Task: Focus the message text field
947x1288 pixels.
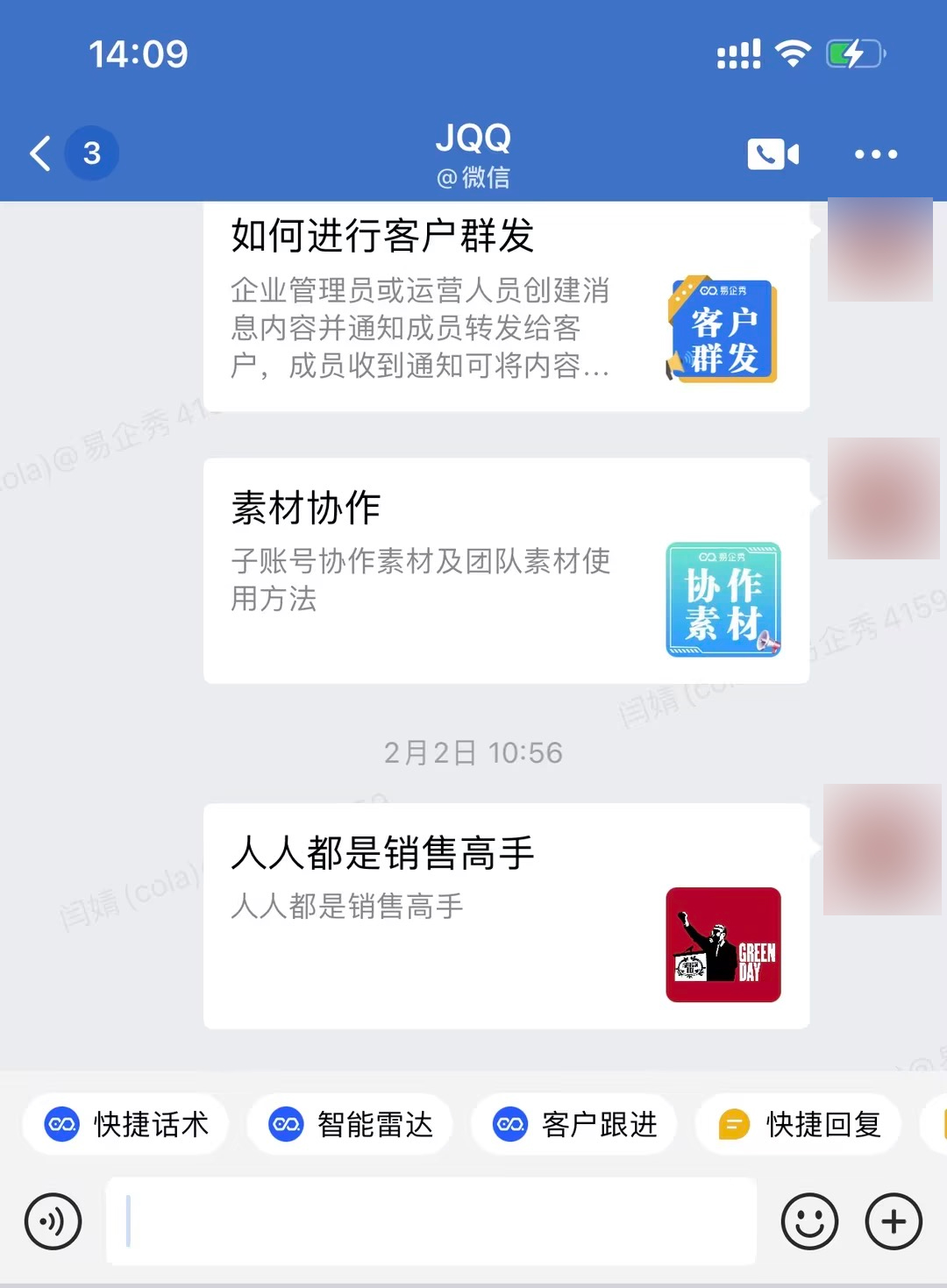Action: click(x=430, y=1221)
